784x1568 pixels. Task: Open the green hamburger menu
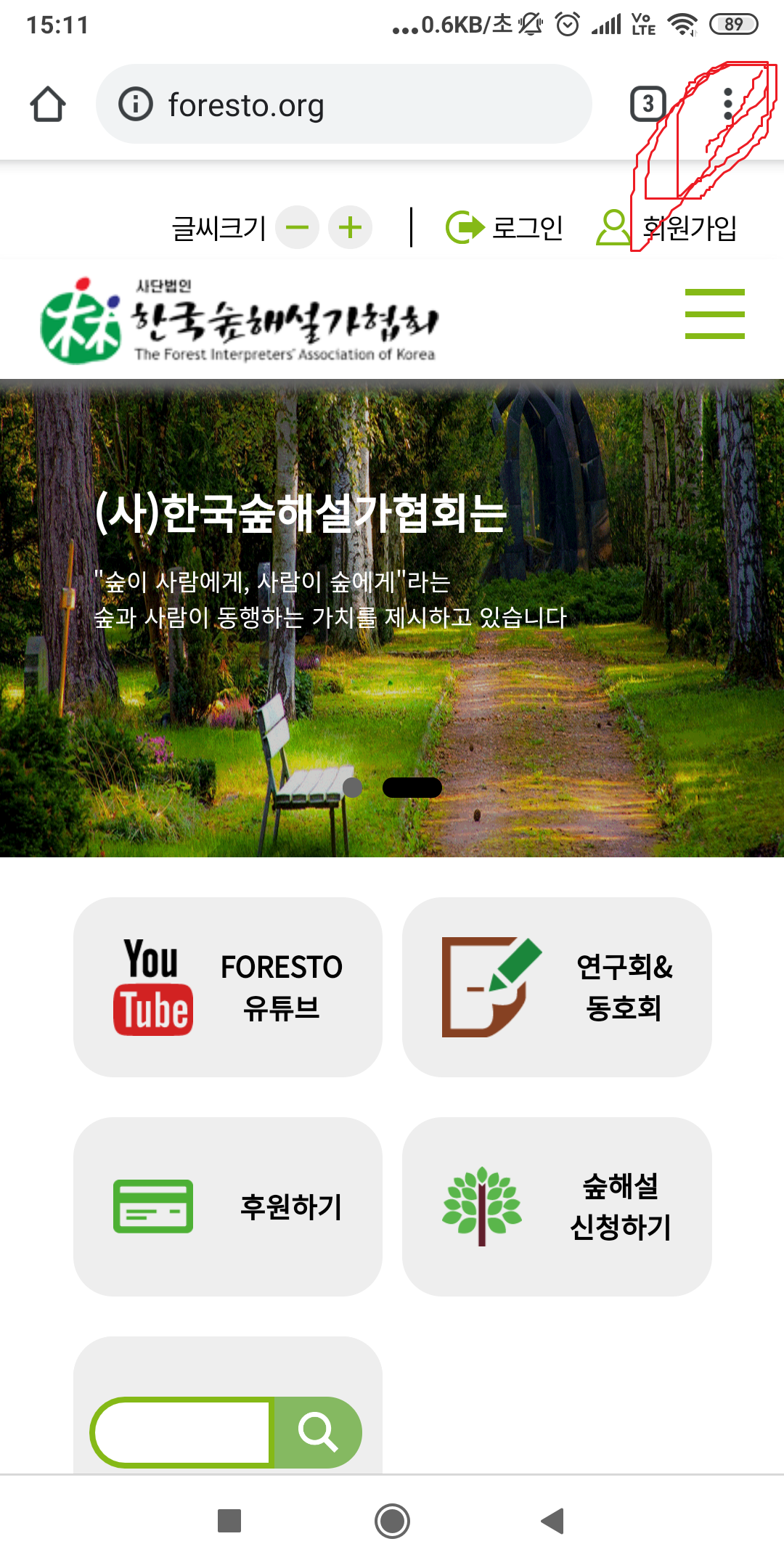[714, 314]
